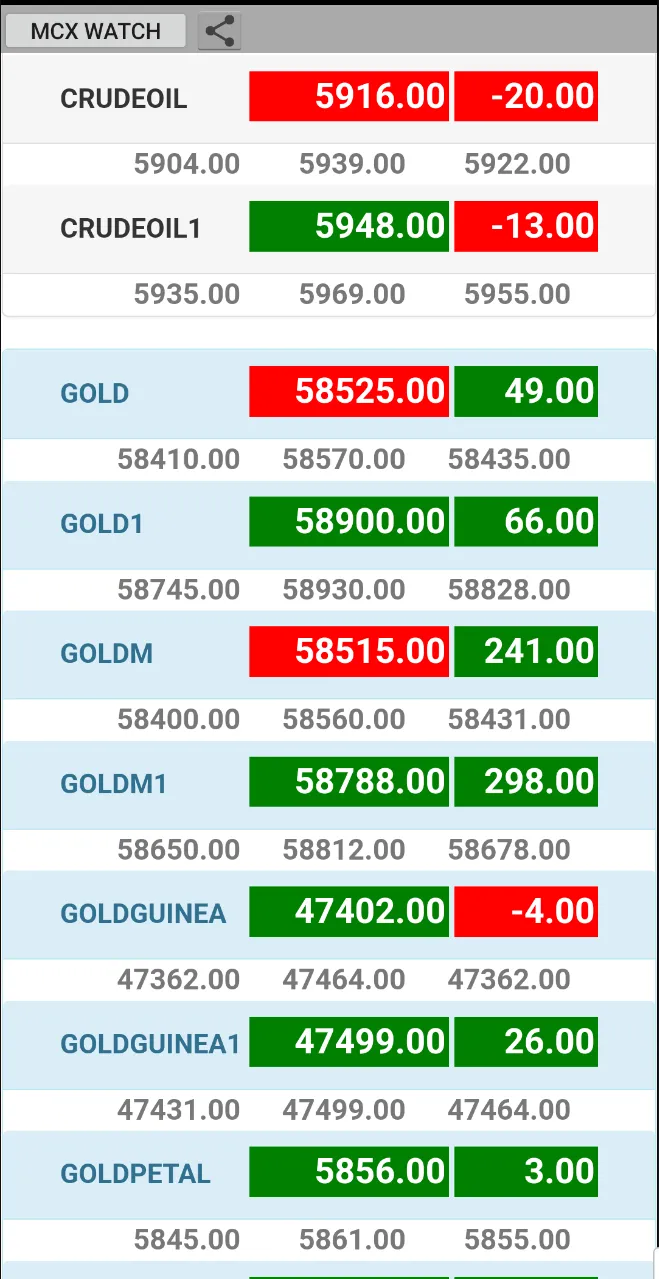Share the MCX watch list
Viewport: 659px width, 1279px height.
[x=220, y=31]
